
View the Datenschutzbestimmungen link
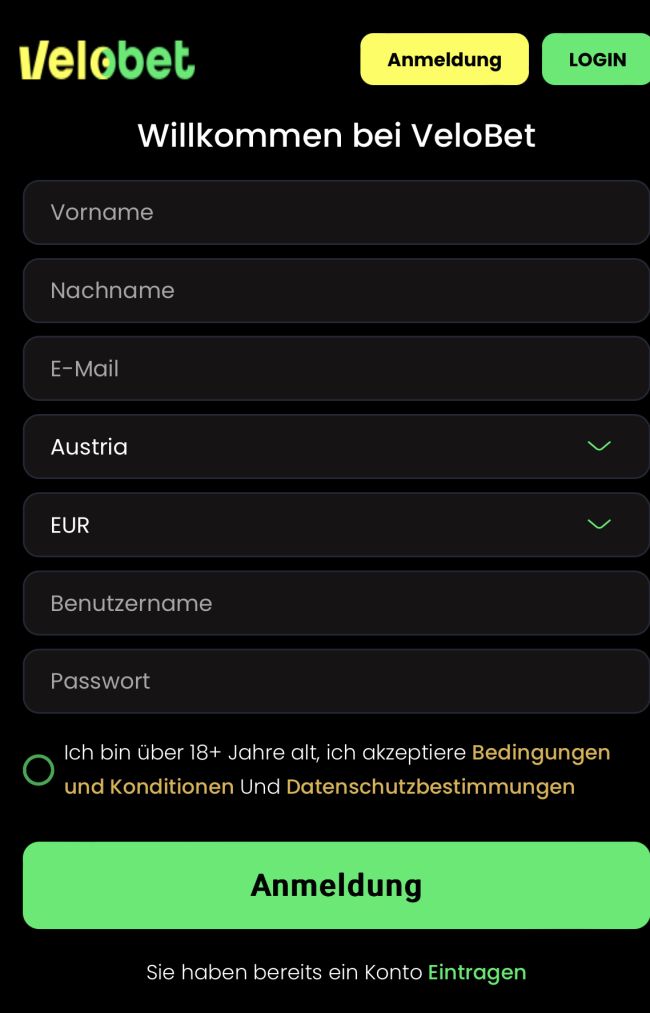click(x=430, y=787)
